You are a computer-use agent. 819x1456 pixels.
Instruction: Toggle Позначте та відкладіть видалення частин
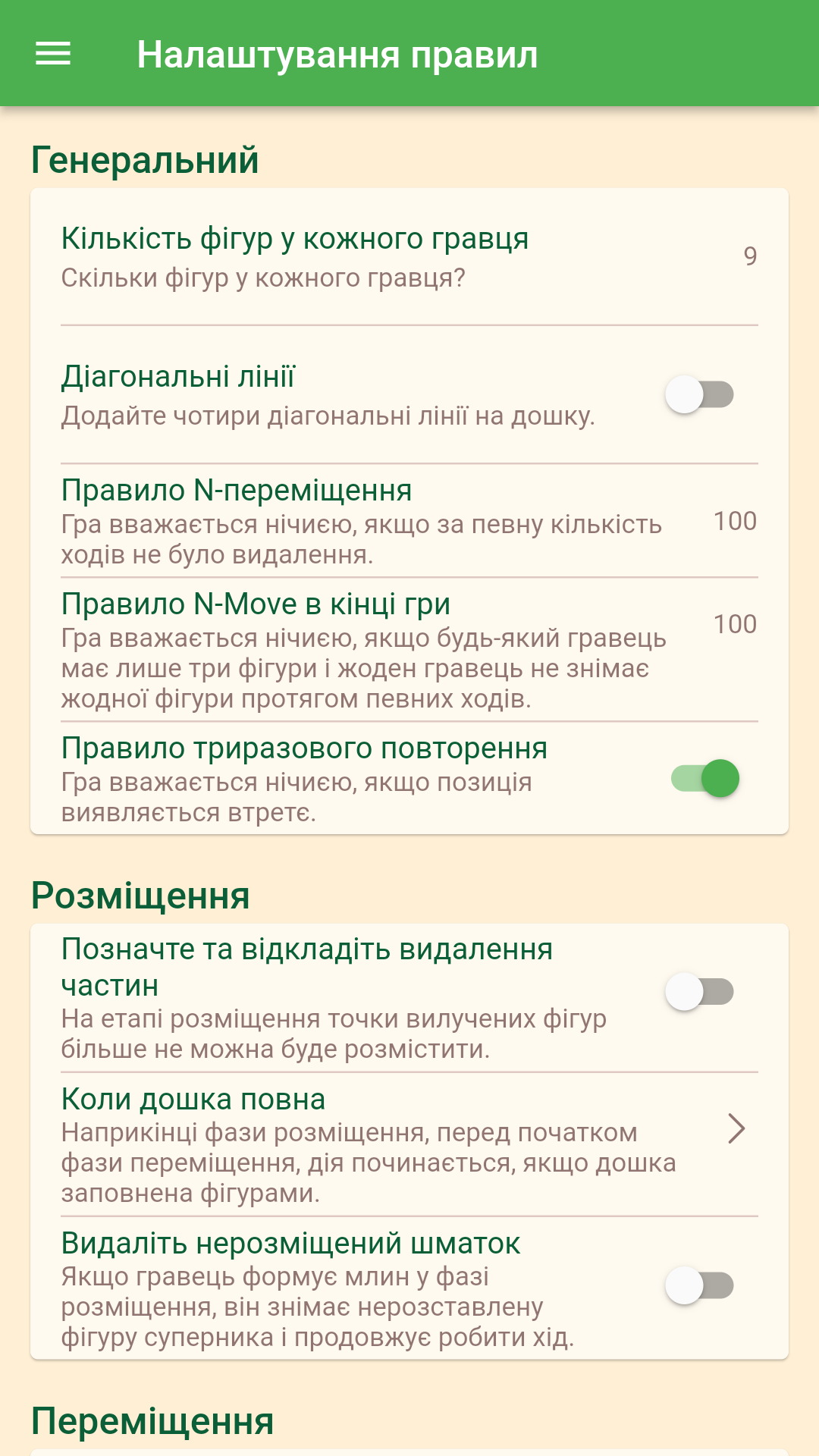(x=699, y=991)
